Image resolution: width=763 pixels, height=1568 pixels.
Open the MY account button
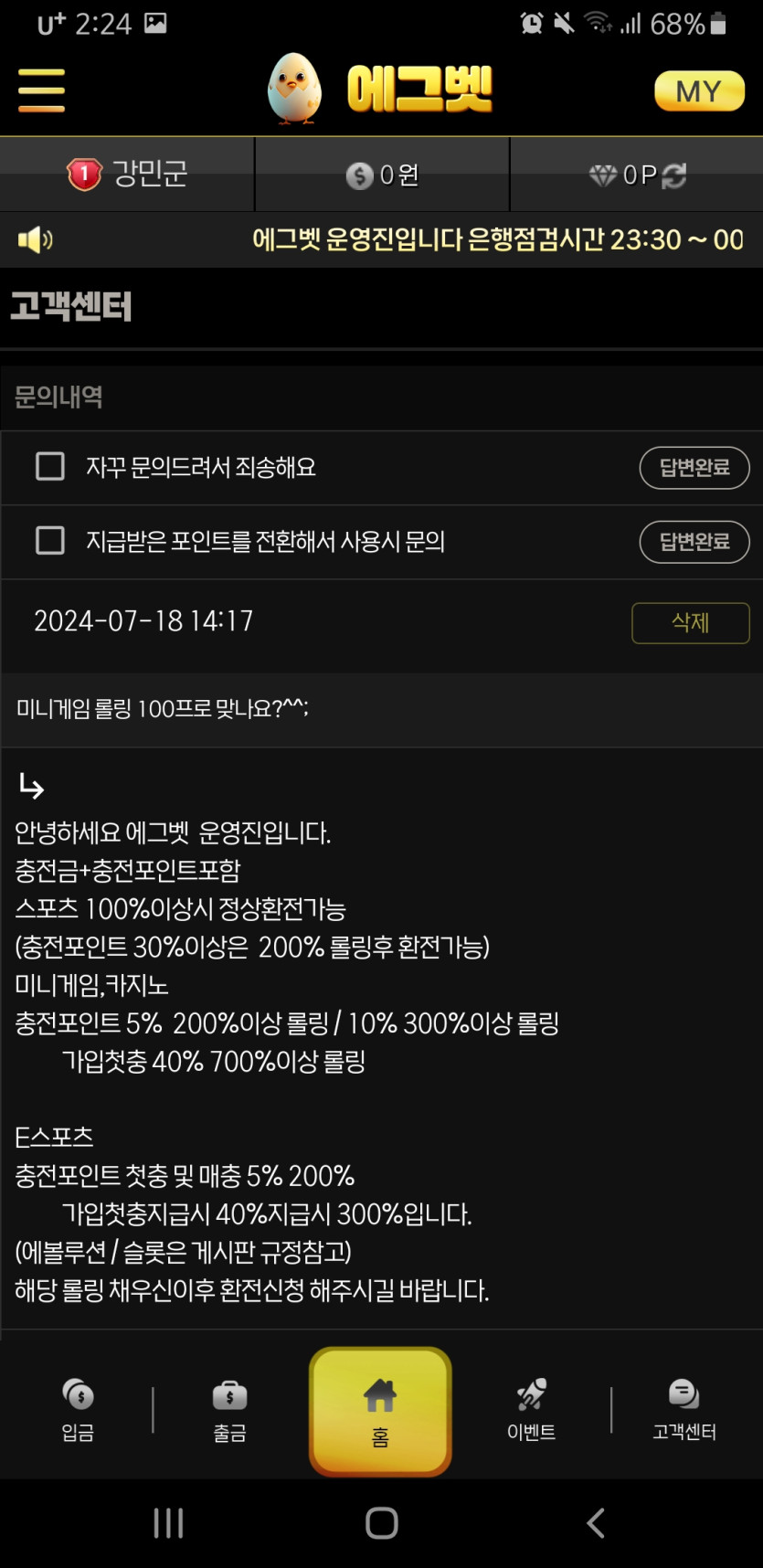(699, 91)
